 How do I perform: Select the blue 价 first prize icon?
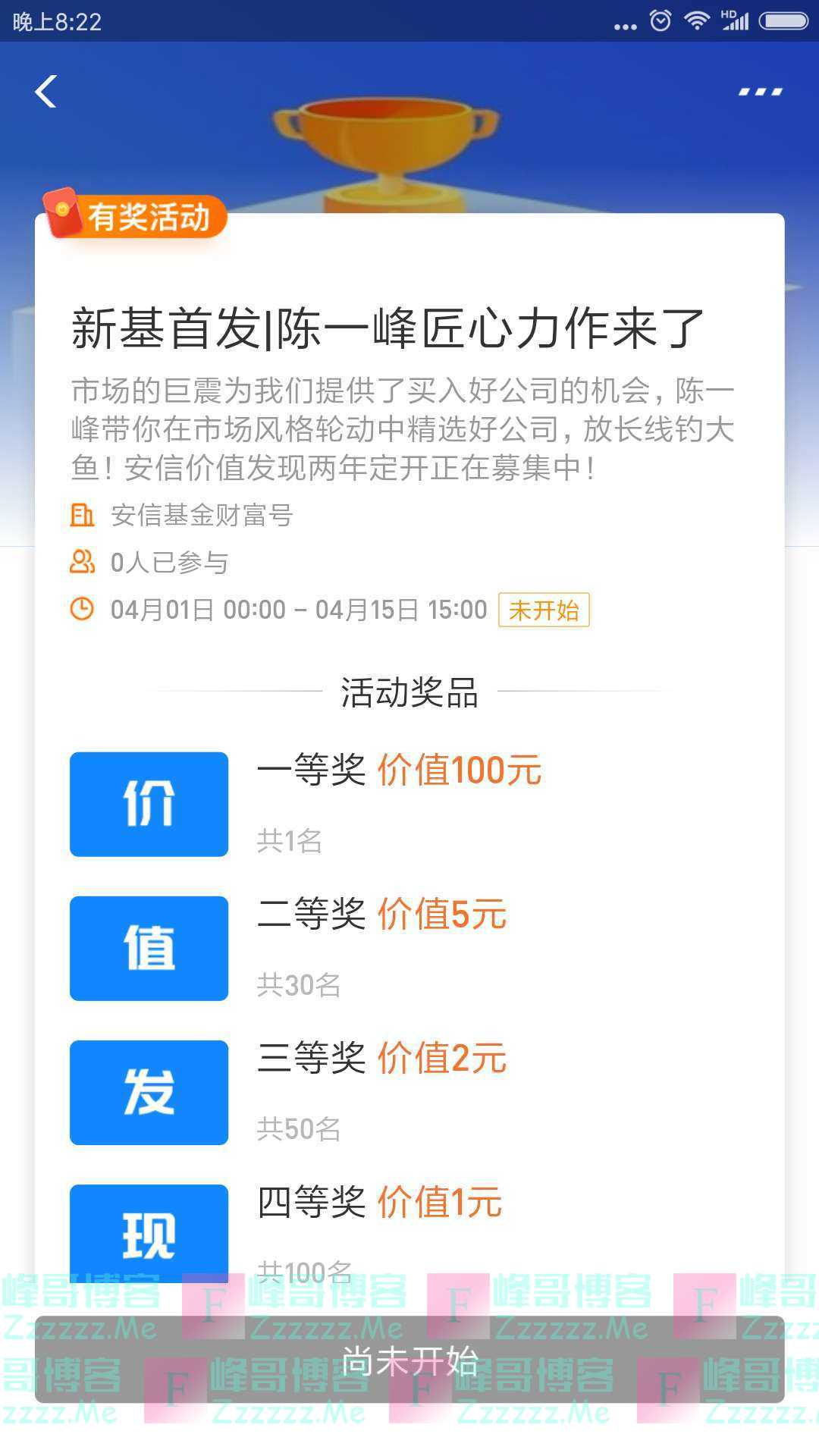click(x=148, y=804)
